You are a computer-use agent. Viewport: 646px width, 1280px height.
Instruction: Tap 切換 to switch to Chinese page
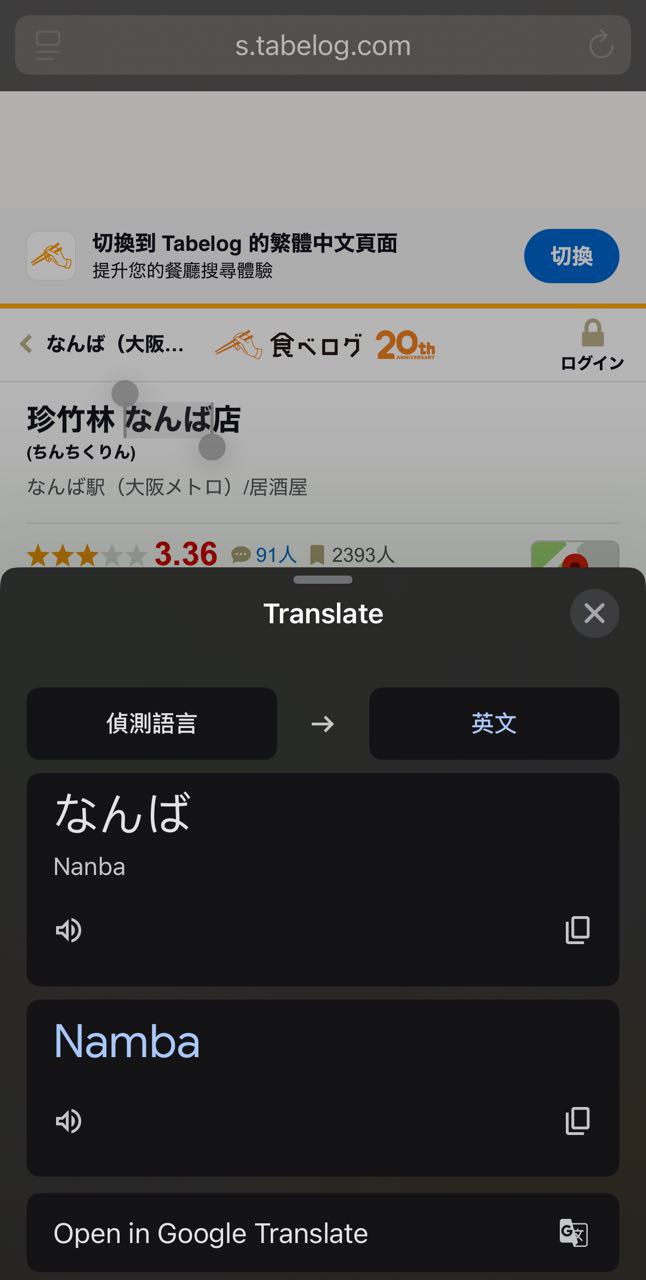coord(571,256)
